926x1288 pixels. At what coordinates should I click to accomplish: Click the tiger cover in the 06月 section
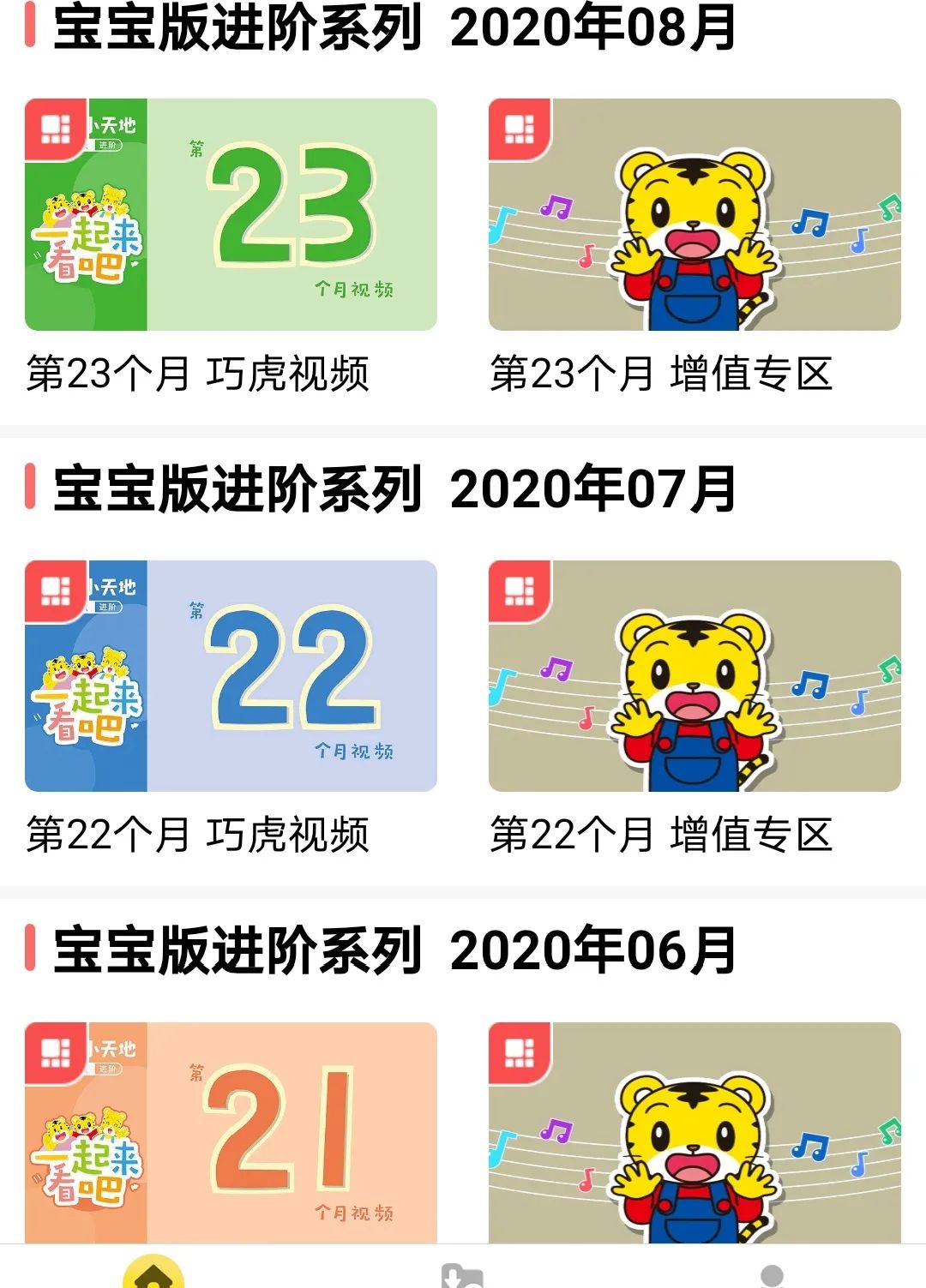click(x=694, y=1140)
